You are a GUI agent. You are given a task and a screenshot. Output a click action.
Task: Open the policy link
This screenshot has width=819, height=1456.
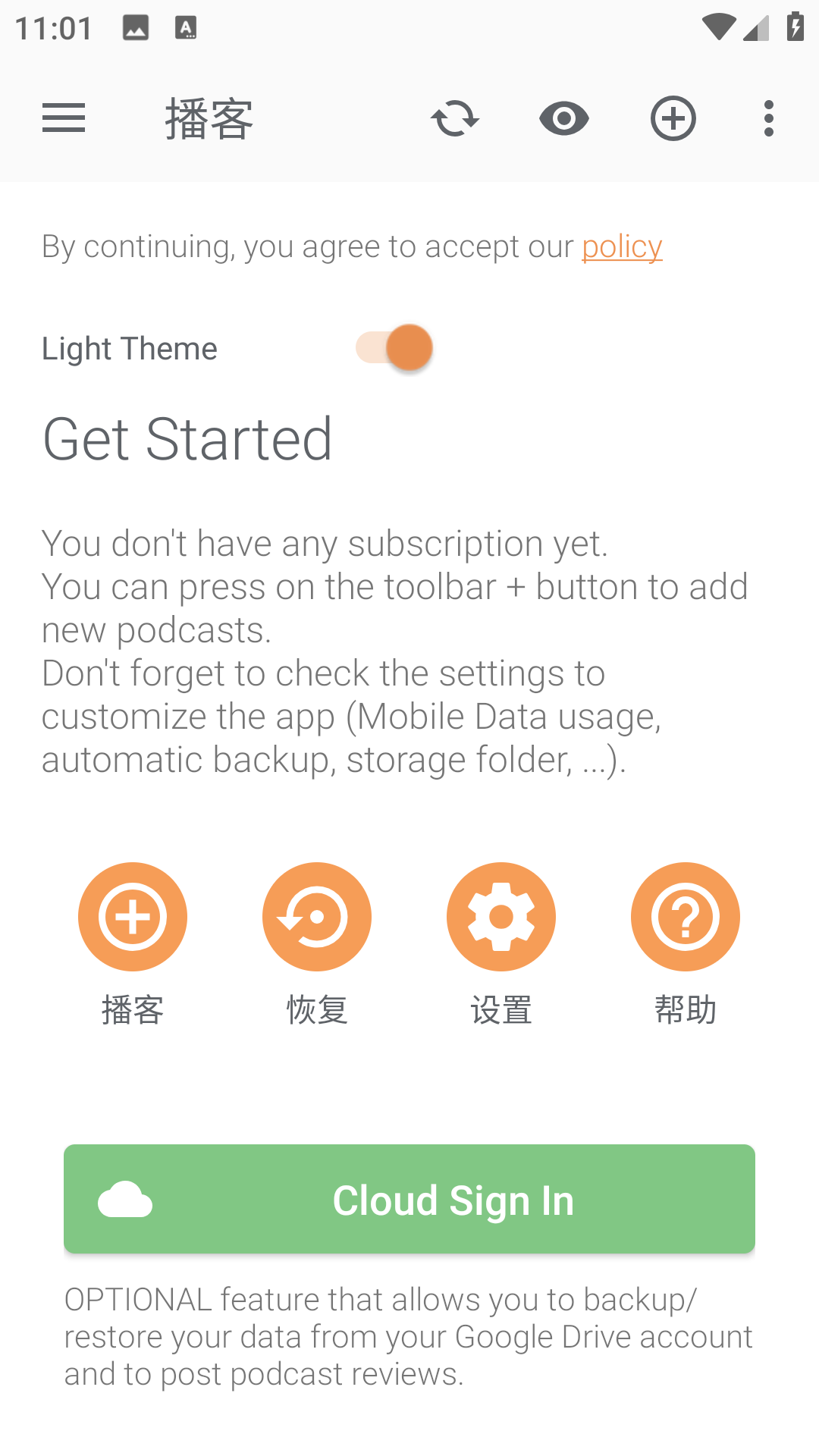pyautogui.click(x=622, y=246)
